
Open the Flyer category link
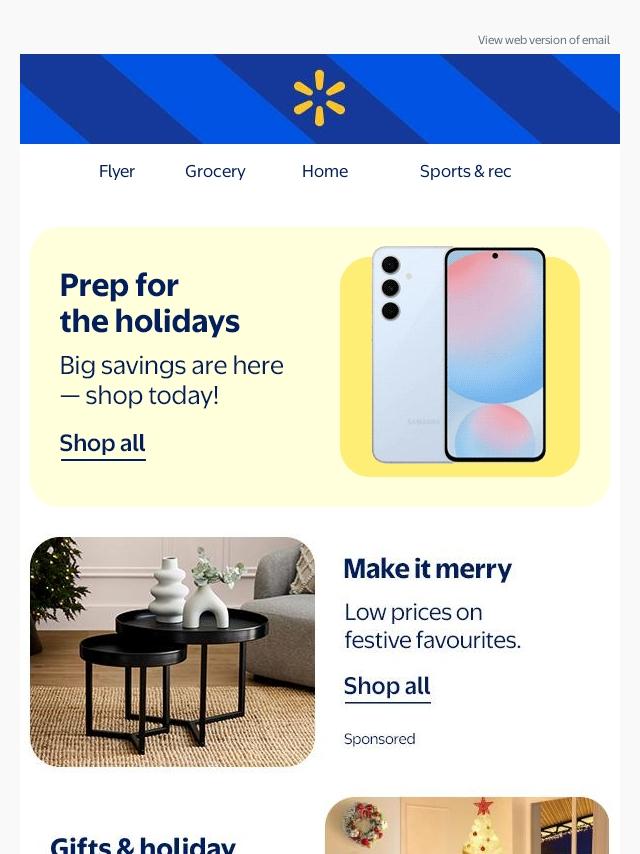coord(117,171)
